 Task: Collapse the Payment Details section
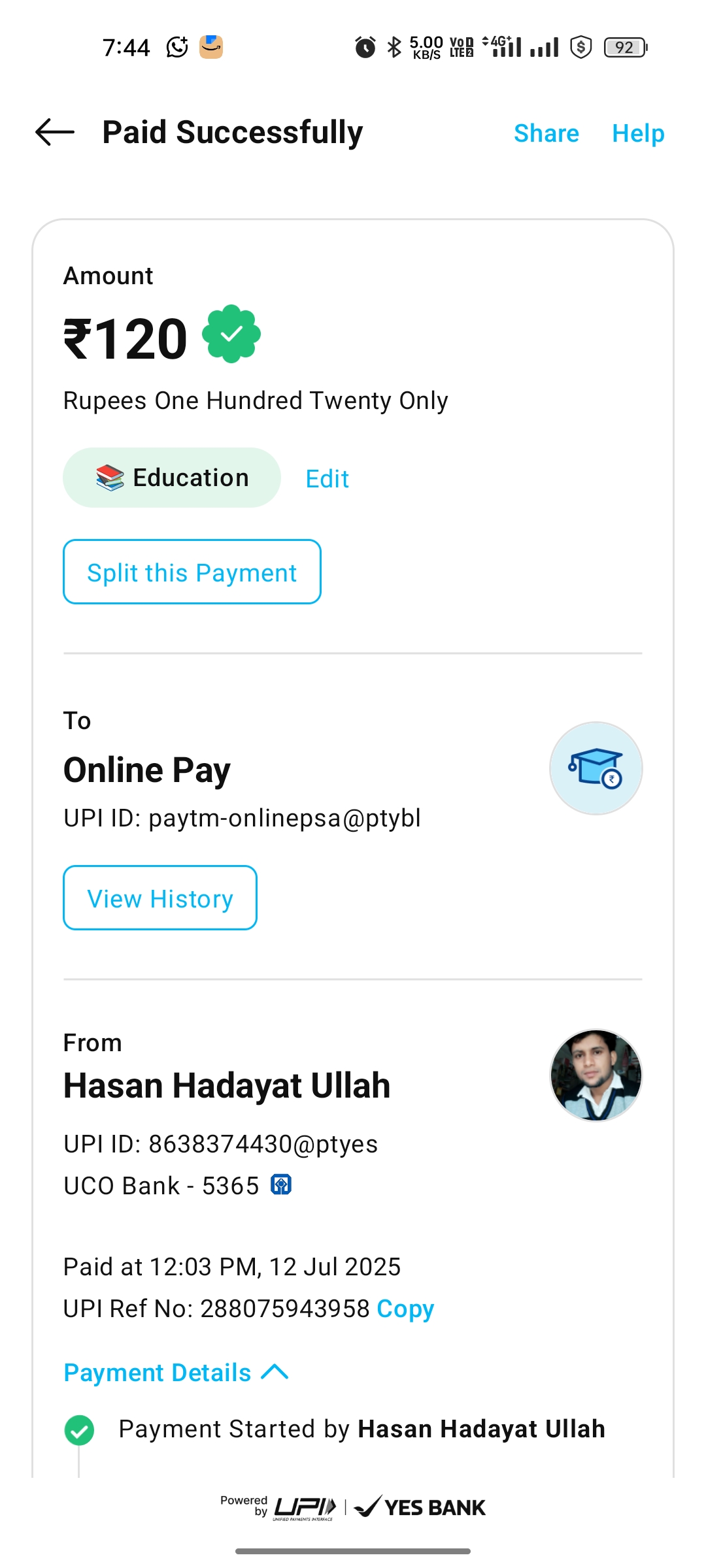pyautogui.click(x=176, y=1373)
